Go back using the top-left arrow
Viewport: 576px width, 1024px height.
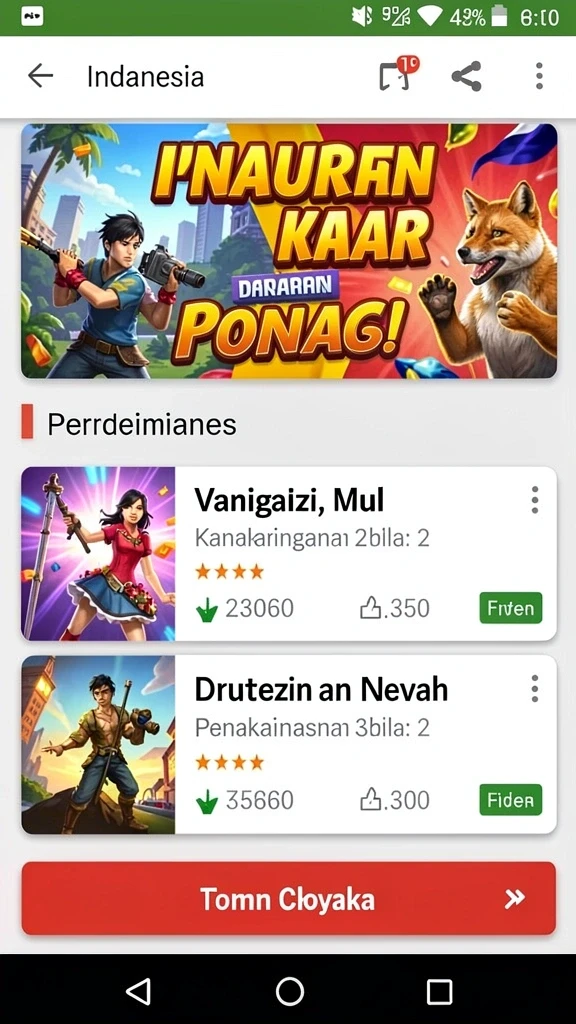[40, 76]
